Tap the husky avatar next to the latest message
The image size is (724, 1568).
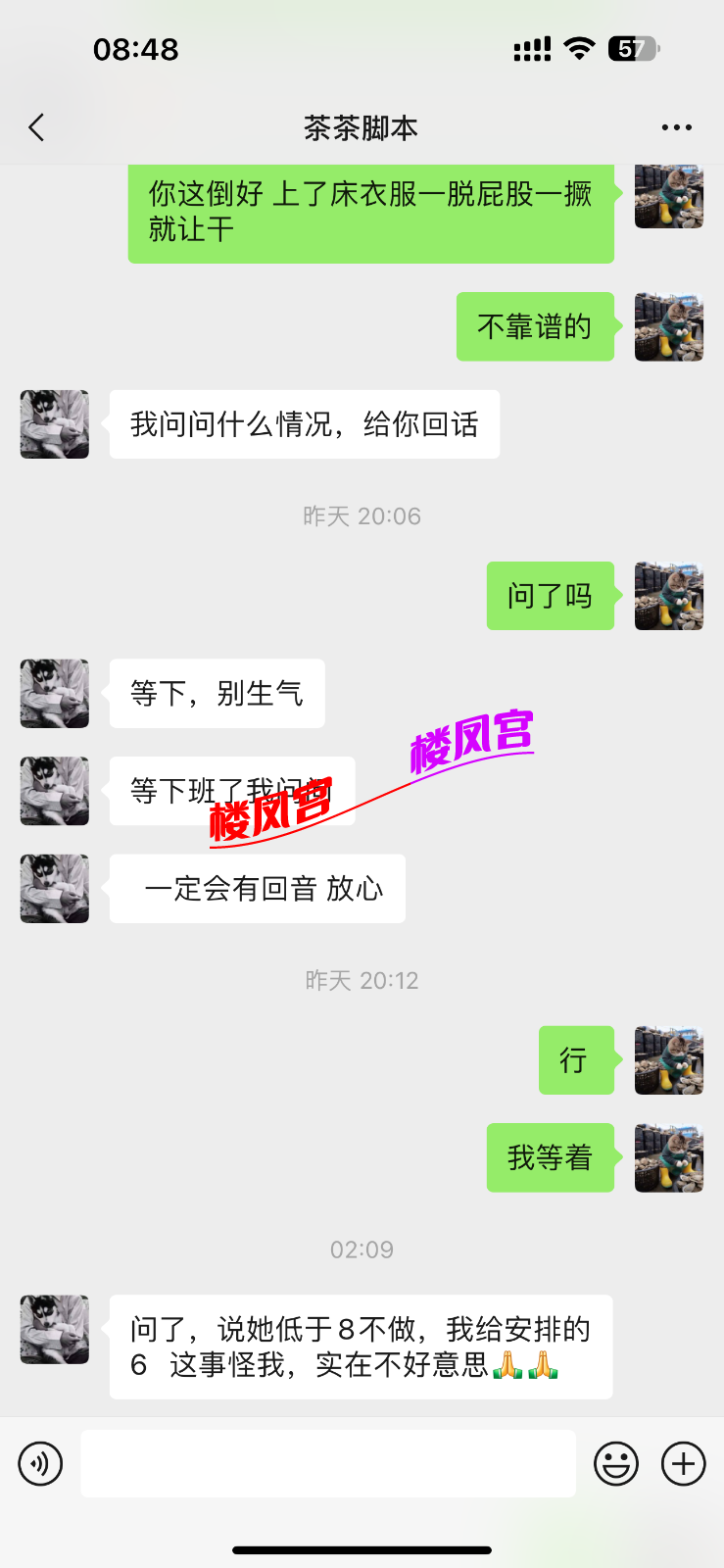pyautogui.click(x=54, y=1329)
